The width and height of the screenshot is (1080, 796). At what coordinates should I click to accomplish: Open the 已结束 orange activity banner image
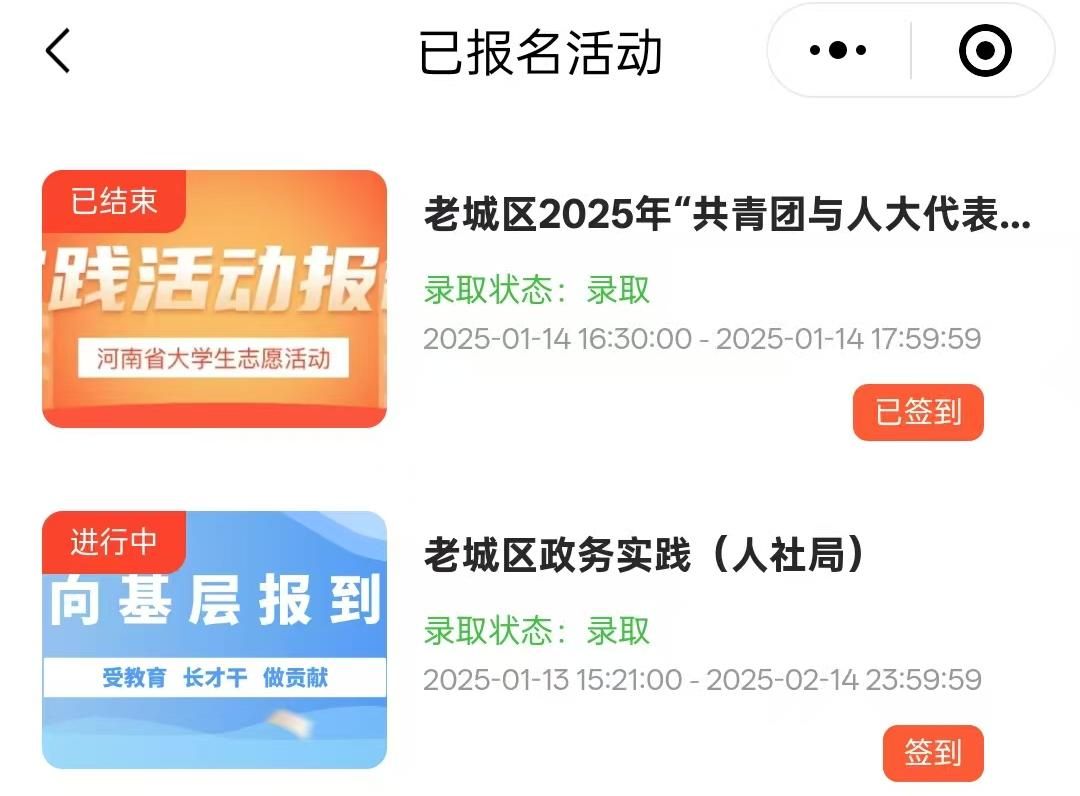[x=214, y=299]
